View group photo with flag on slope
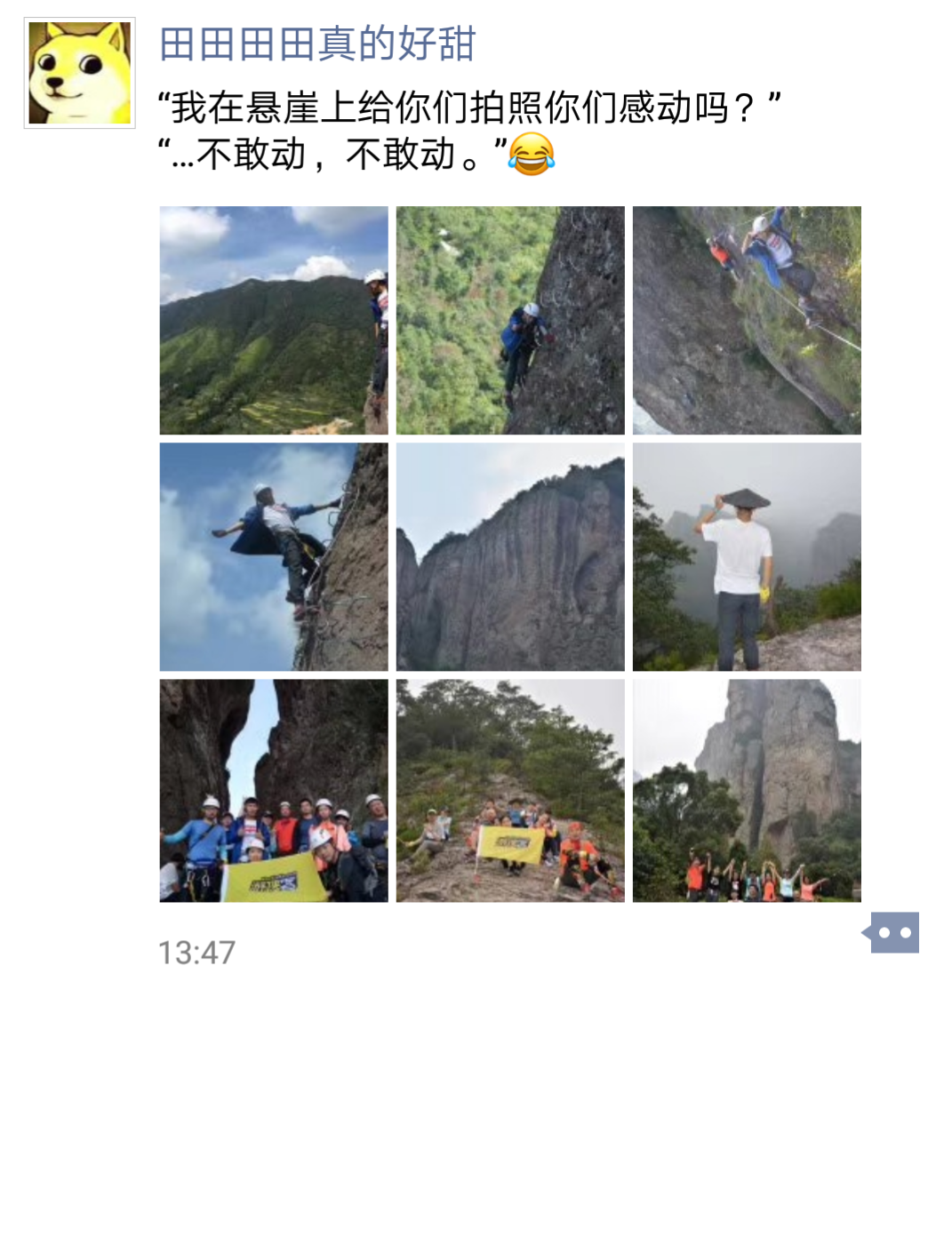The image size is (952, 1245). click(510, 791)
